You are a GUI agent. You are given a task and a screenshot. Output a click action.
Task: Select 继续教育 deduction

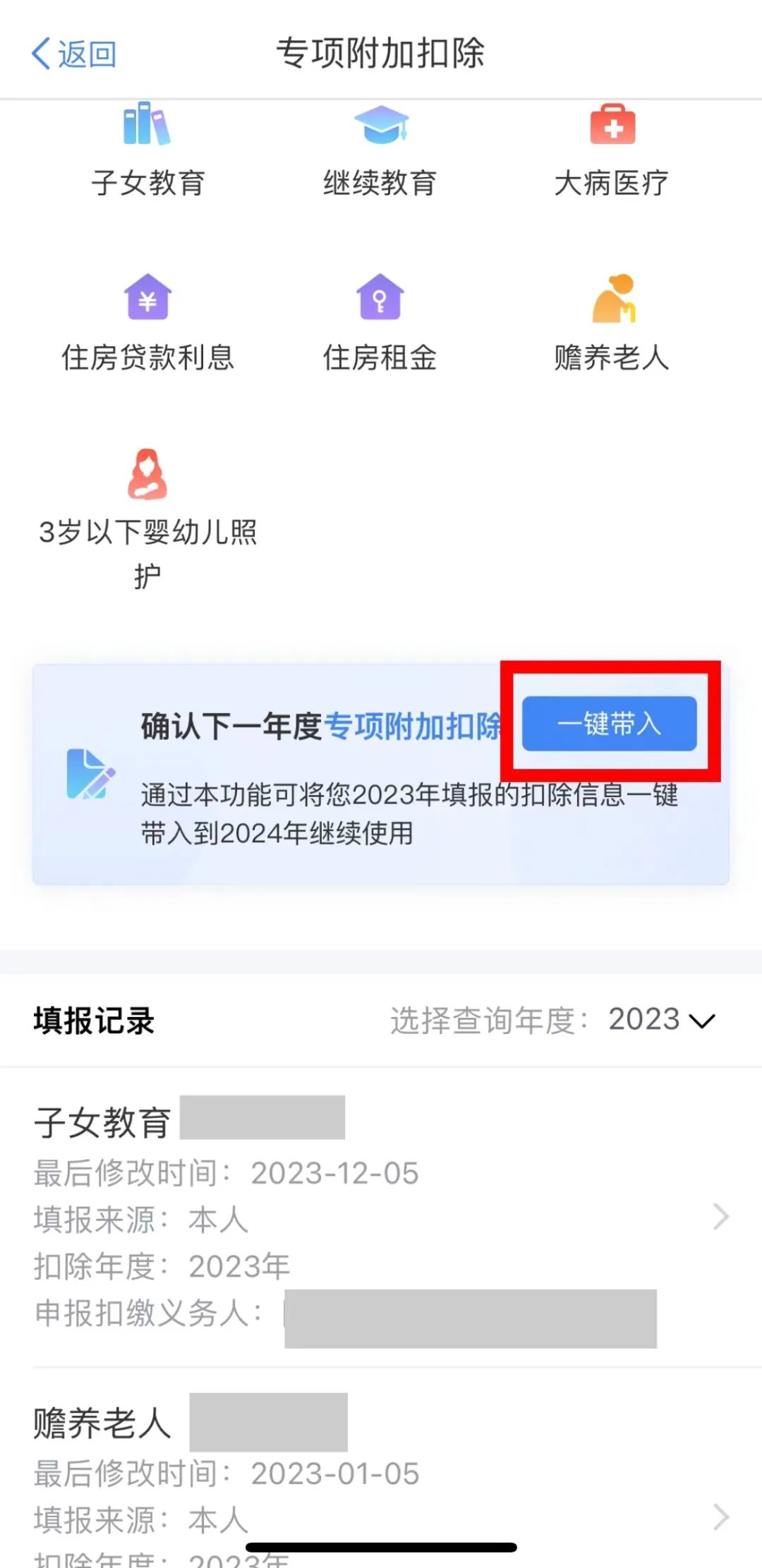(380, 150)
